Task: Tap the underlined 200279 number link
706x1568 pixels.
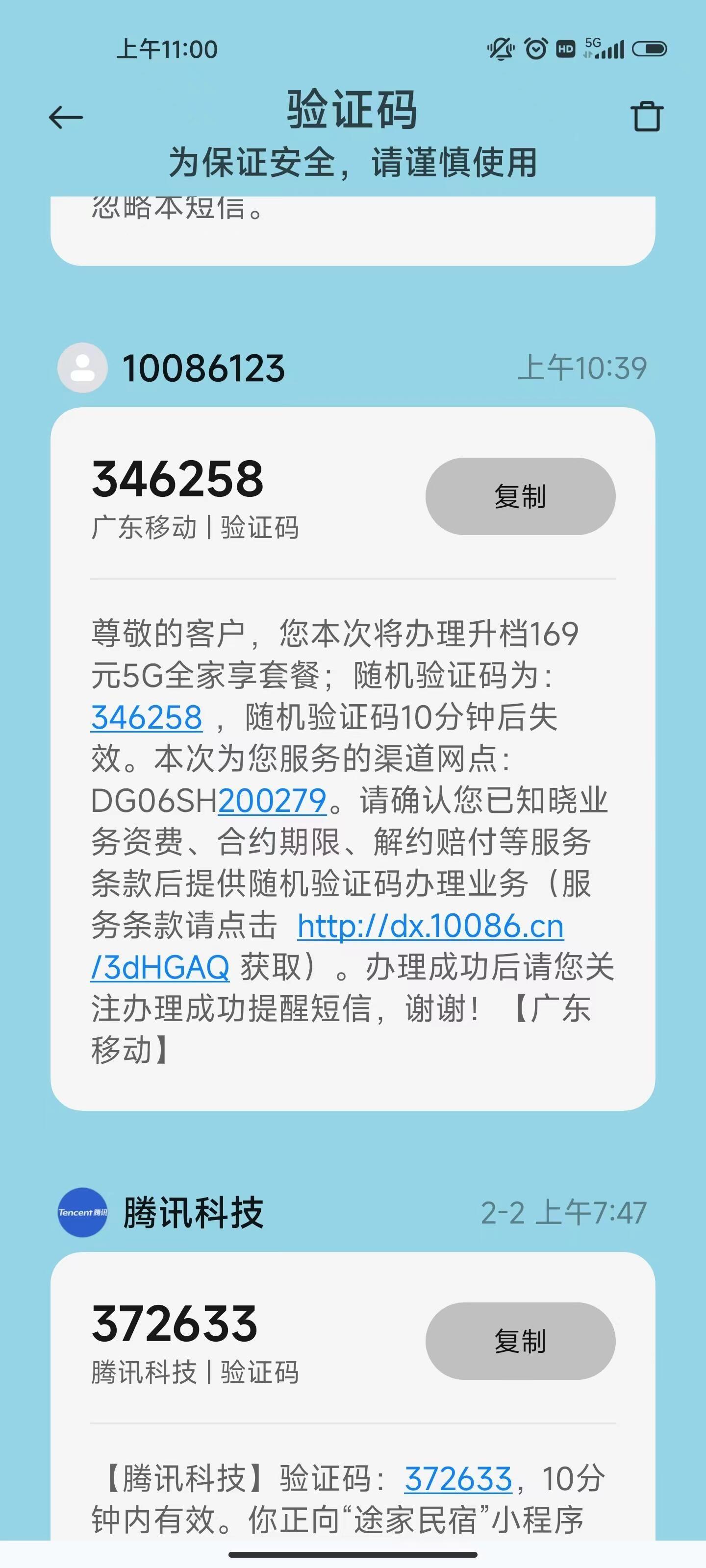Action: coord(272,801)
